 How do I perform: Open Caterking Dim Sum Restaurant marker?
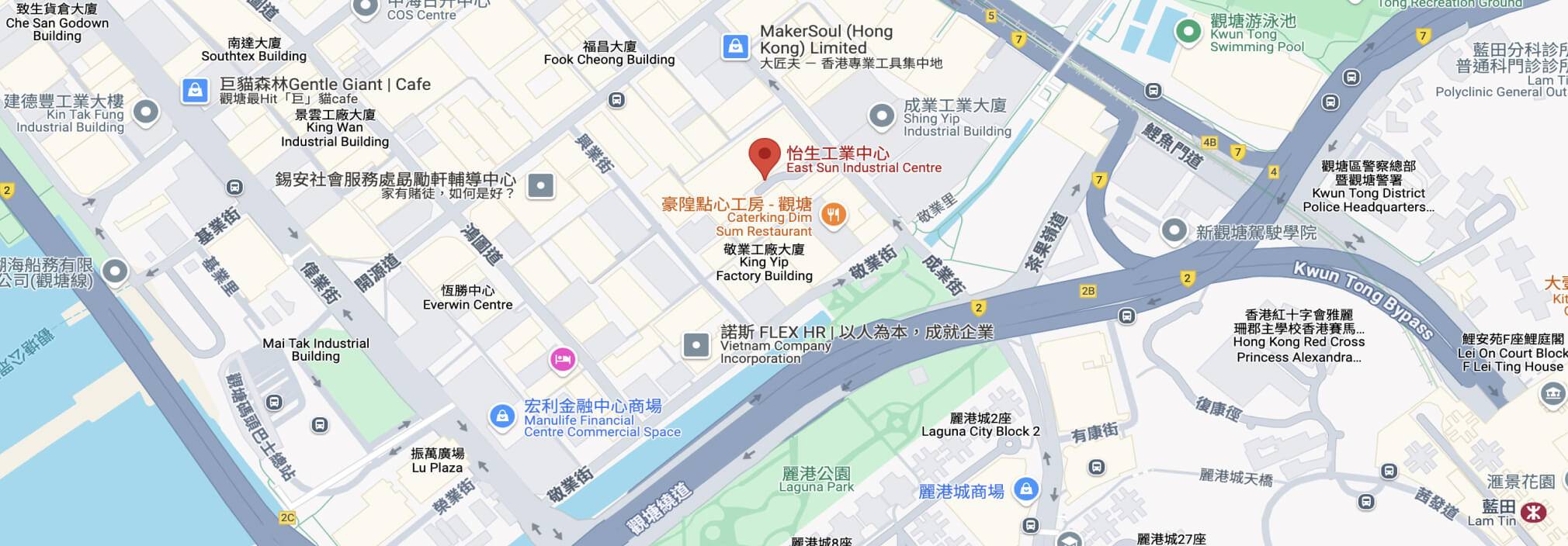833,215
